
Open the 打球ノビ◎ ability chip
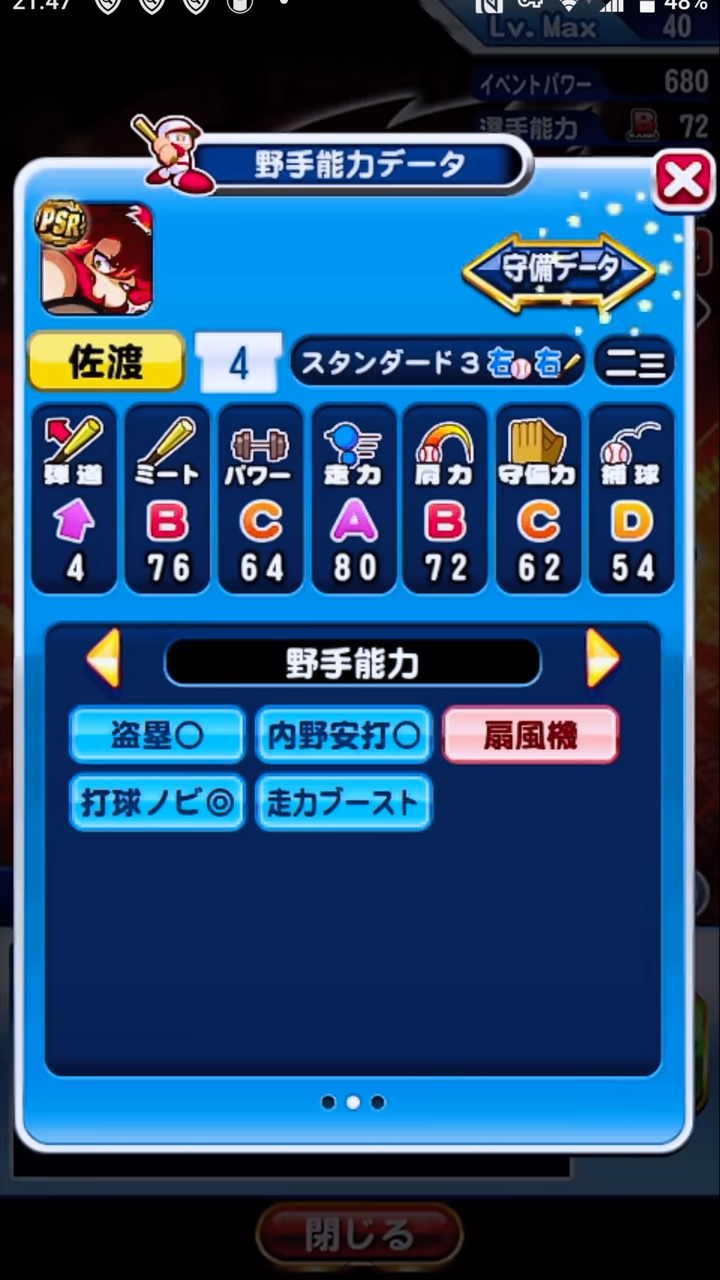tap(157, 802)
